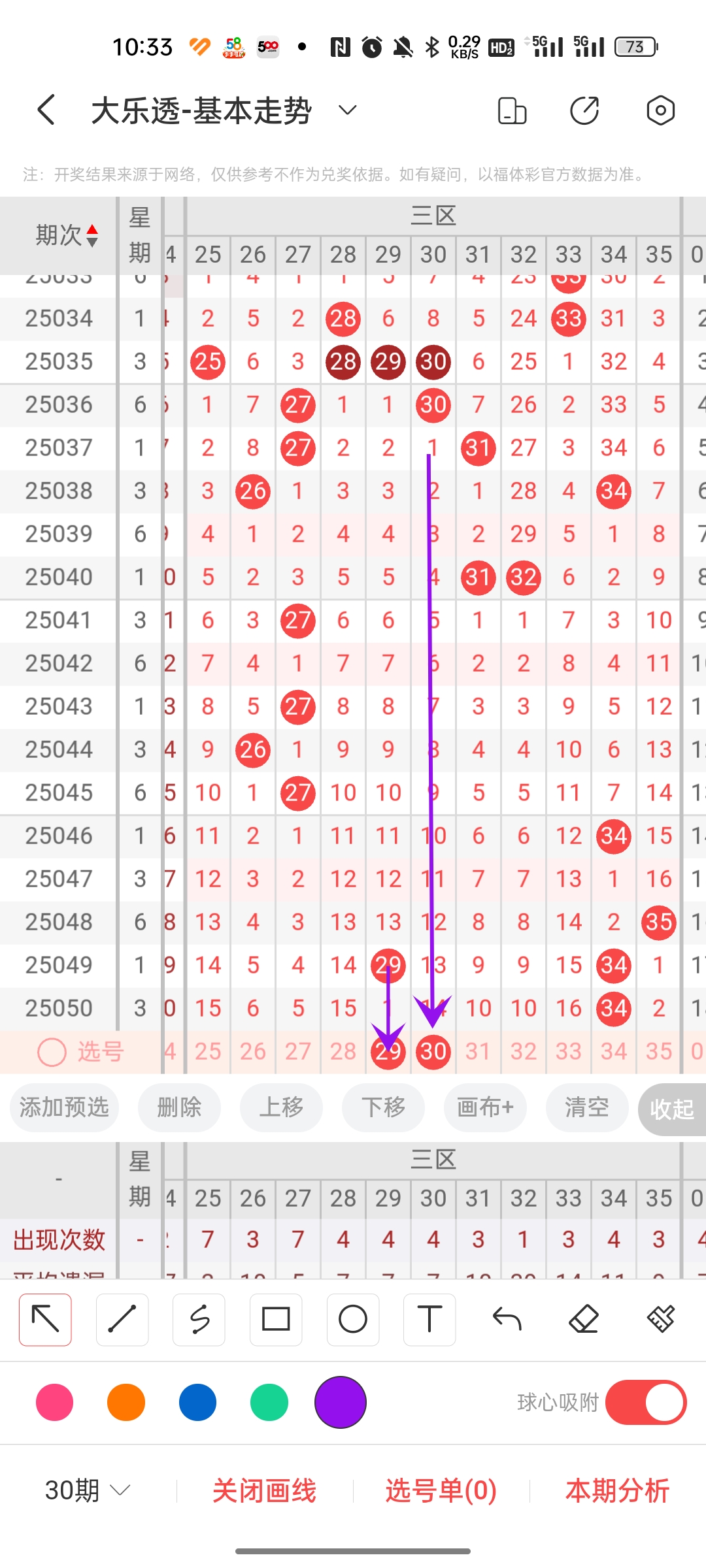This screenshot has width=706, height=1568.
Task: Tap the 上移 button
Action: 281,1107
